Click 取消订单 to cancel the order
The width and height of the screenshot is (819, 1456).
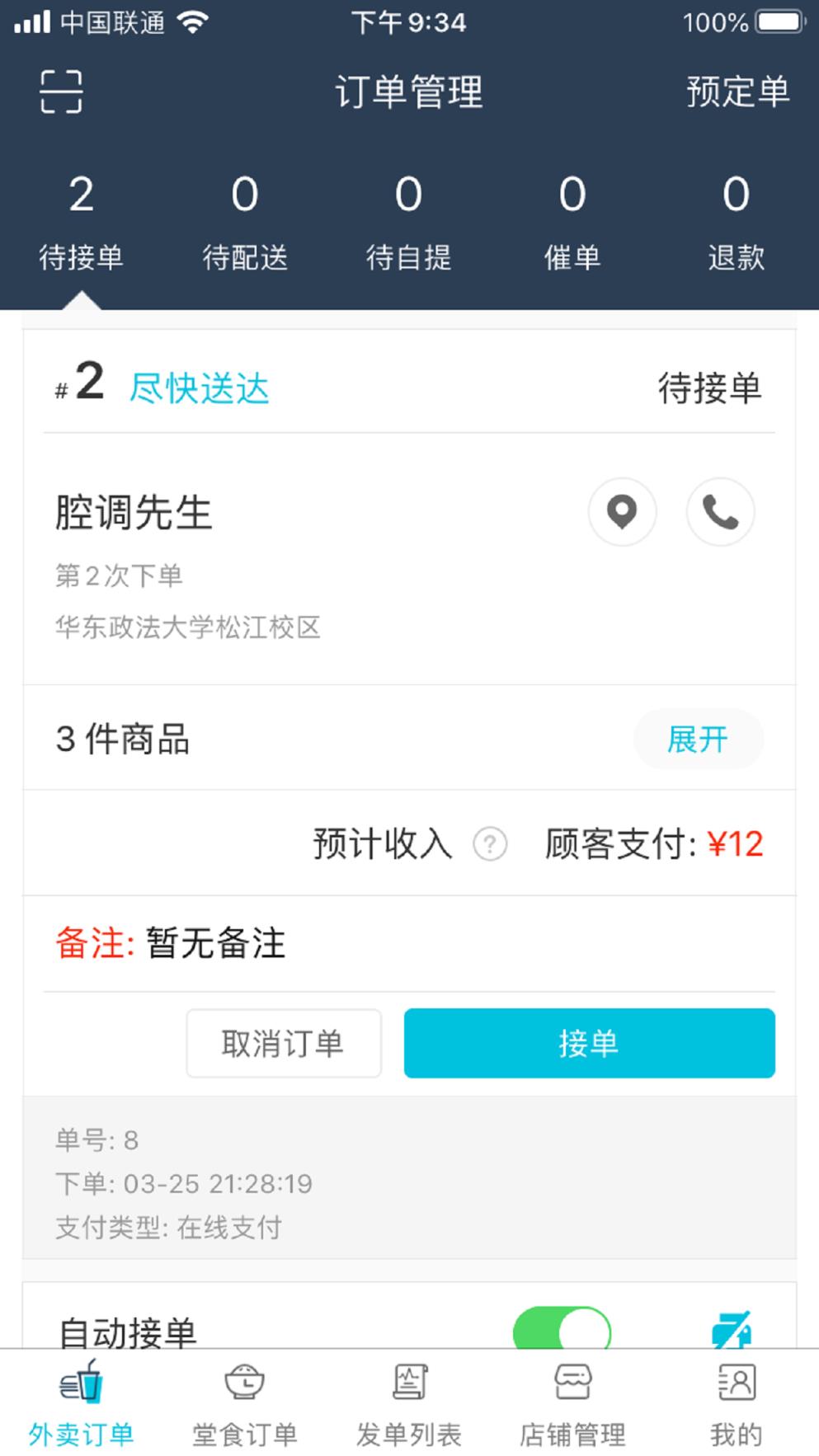284,1043
